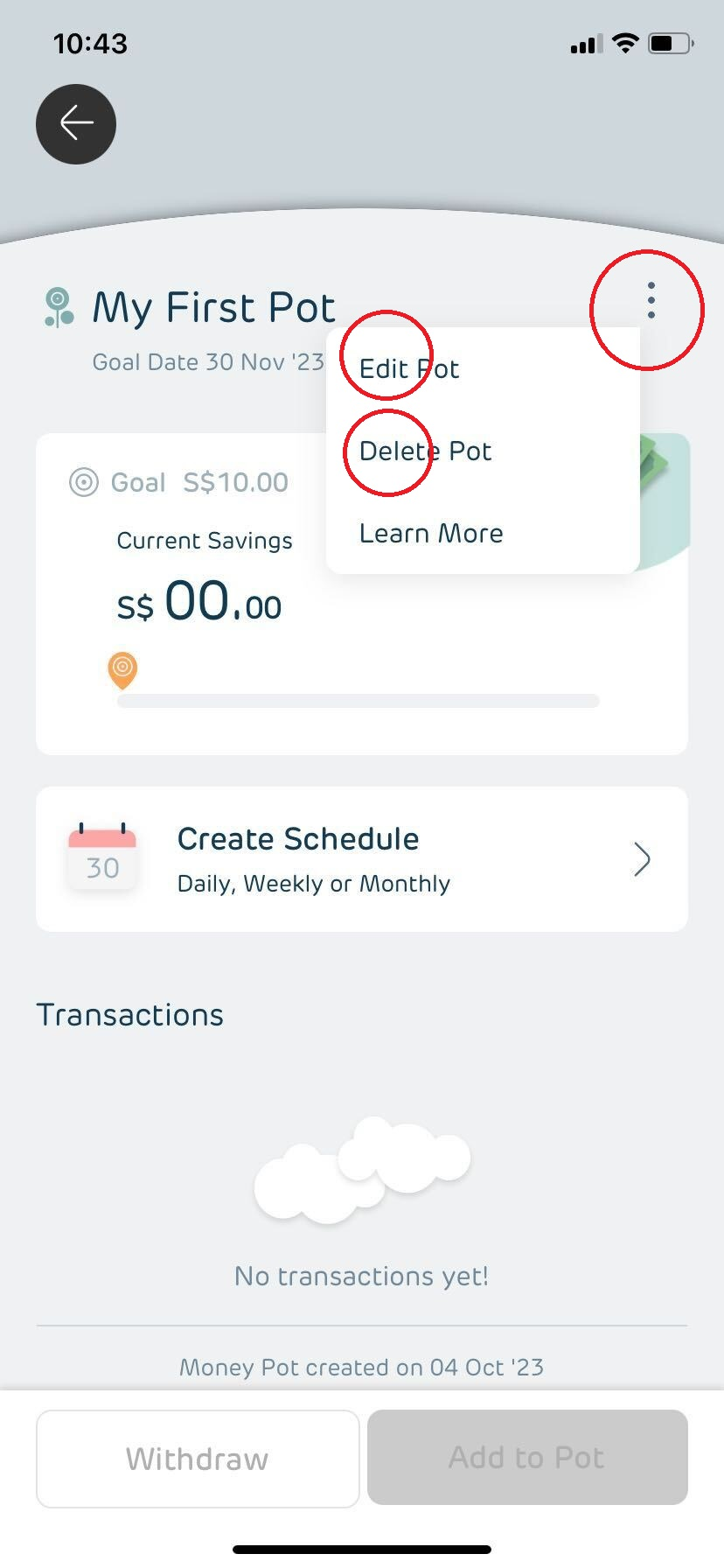Tap the Add to Pot button
This screenshot has height=1568, width=724.
click(527, 1457)
